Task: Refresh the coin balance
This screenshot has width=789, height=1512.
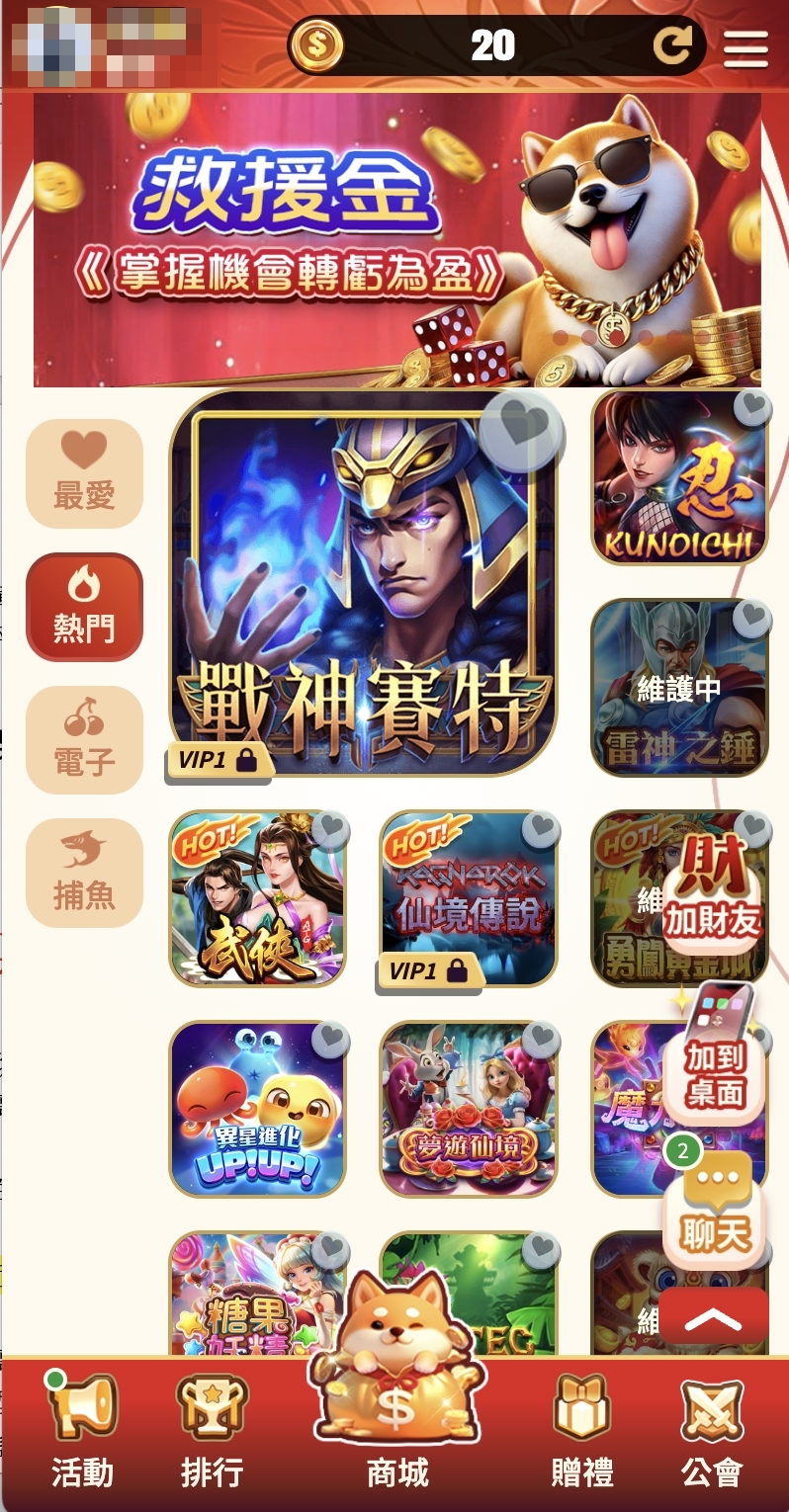Action: 672,46
